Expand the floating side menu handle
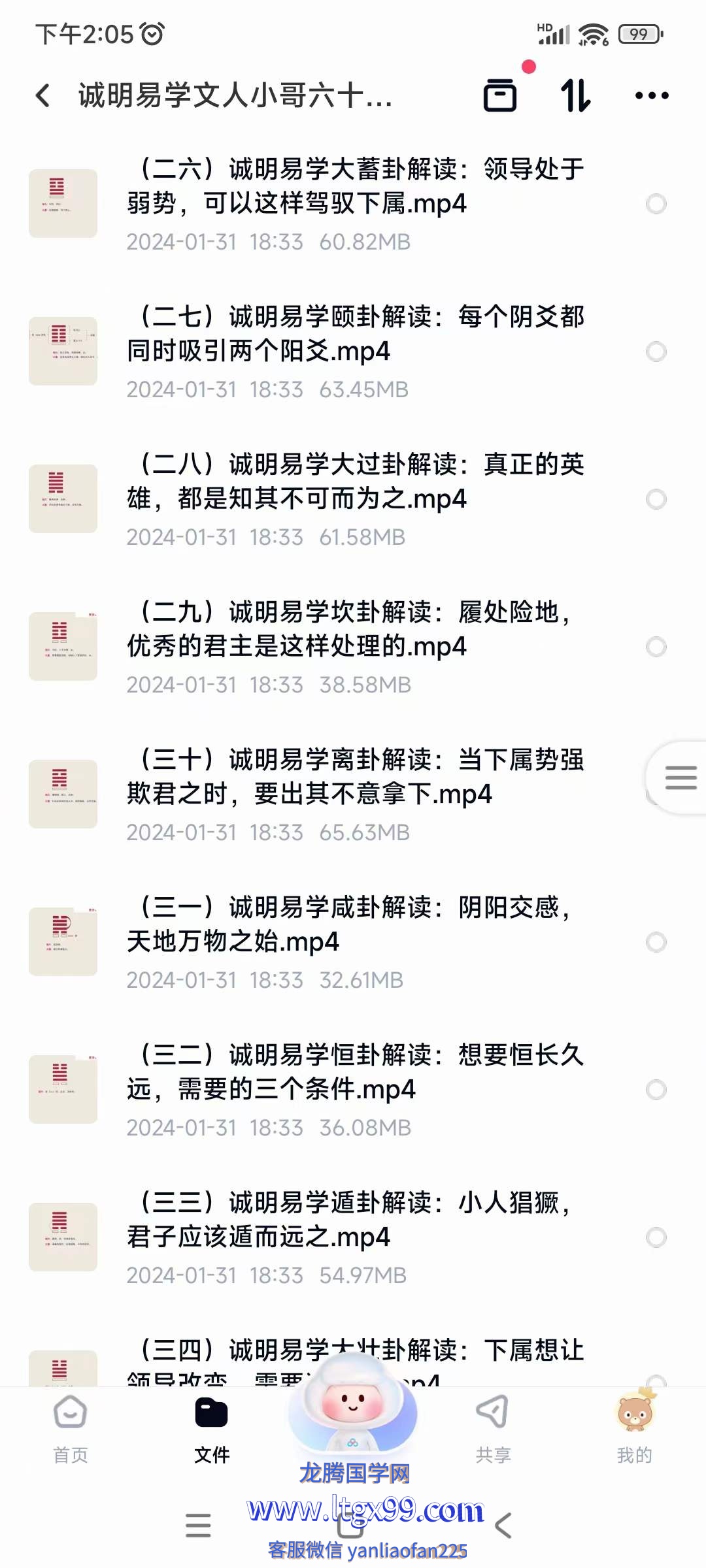Screen dimensions: 706x1568 tap(680, 777)
